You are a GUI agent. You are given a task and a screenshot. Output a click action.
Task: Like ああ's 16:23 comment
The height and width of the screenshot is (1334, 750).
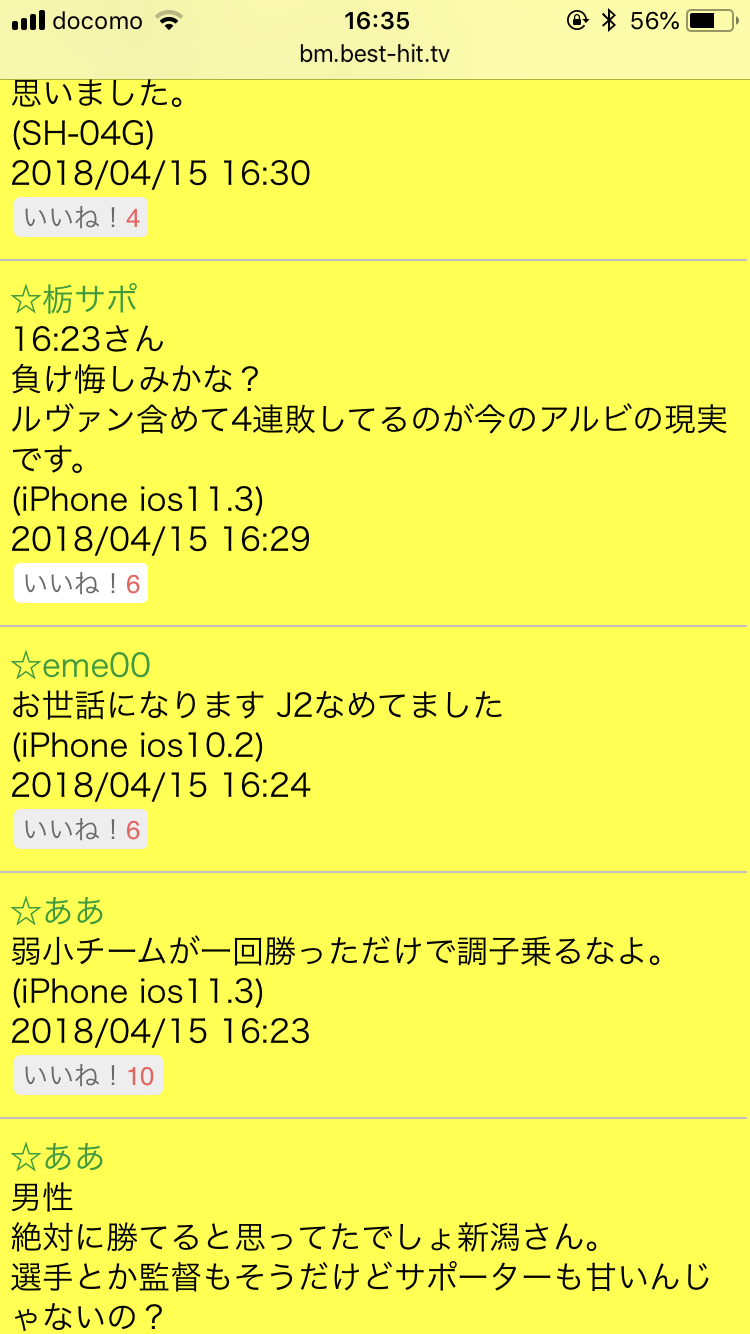(88, 1076)
